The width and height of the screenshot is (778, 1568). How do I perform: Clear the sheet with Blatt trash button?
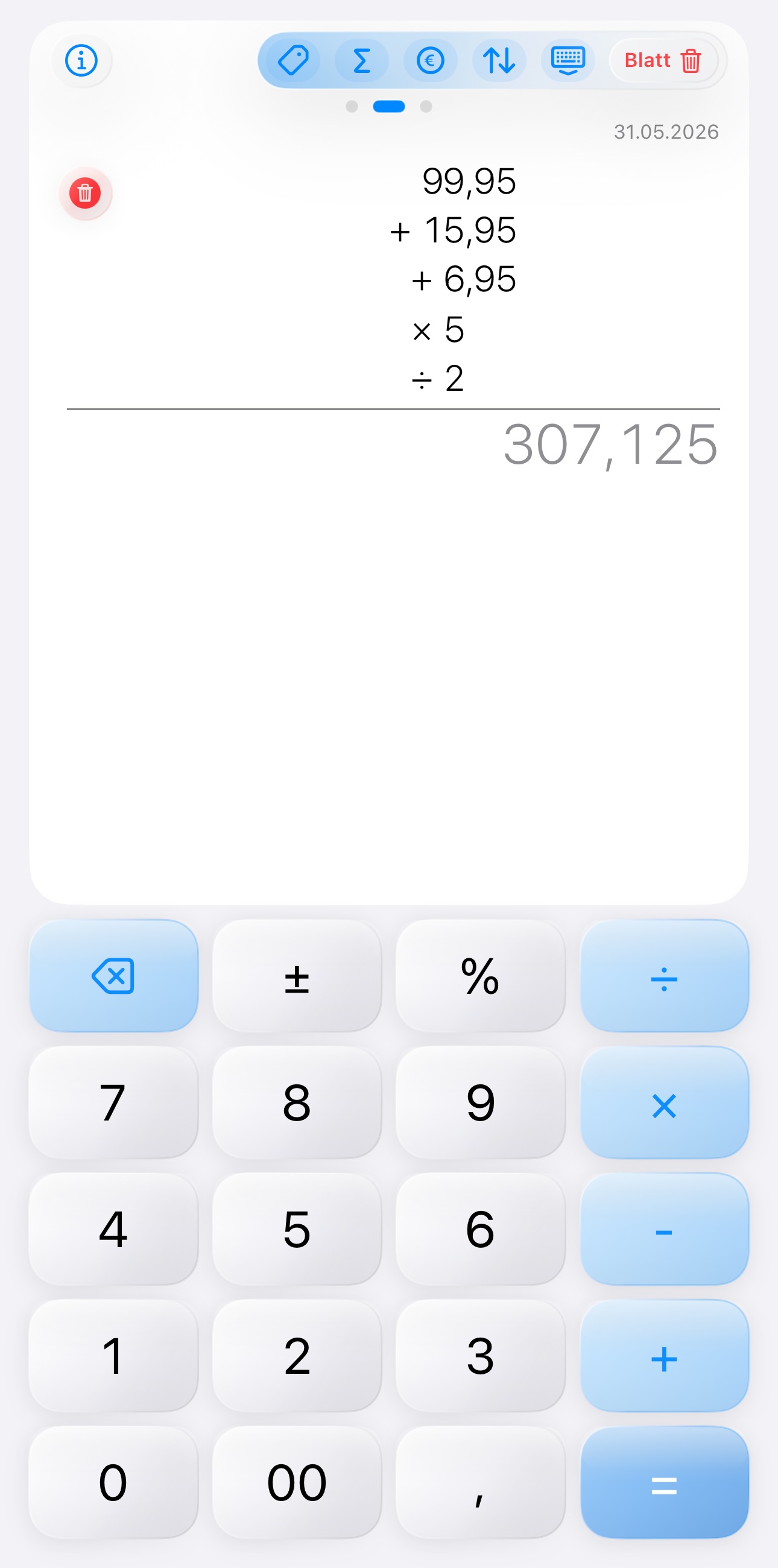tap(663, 60)
